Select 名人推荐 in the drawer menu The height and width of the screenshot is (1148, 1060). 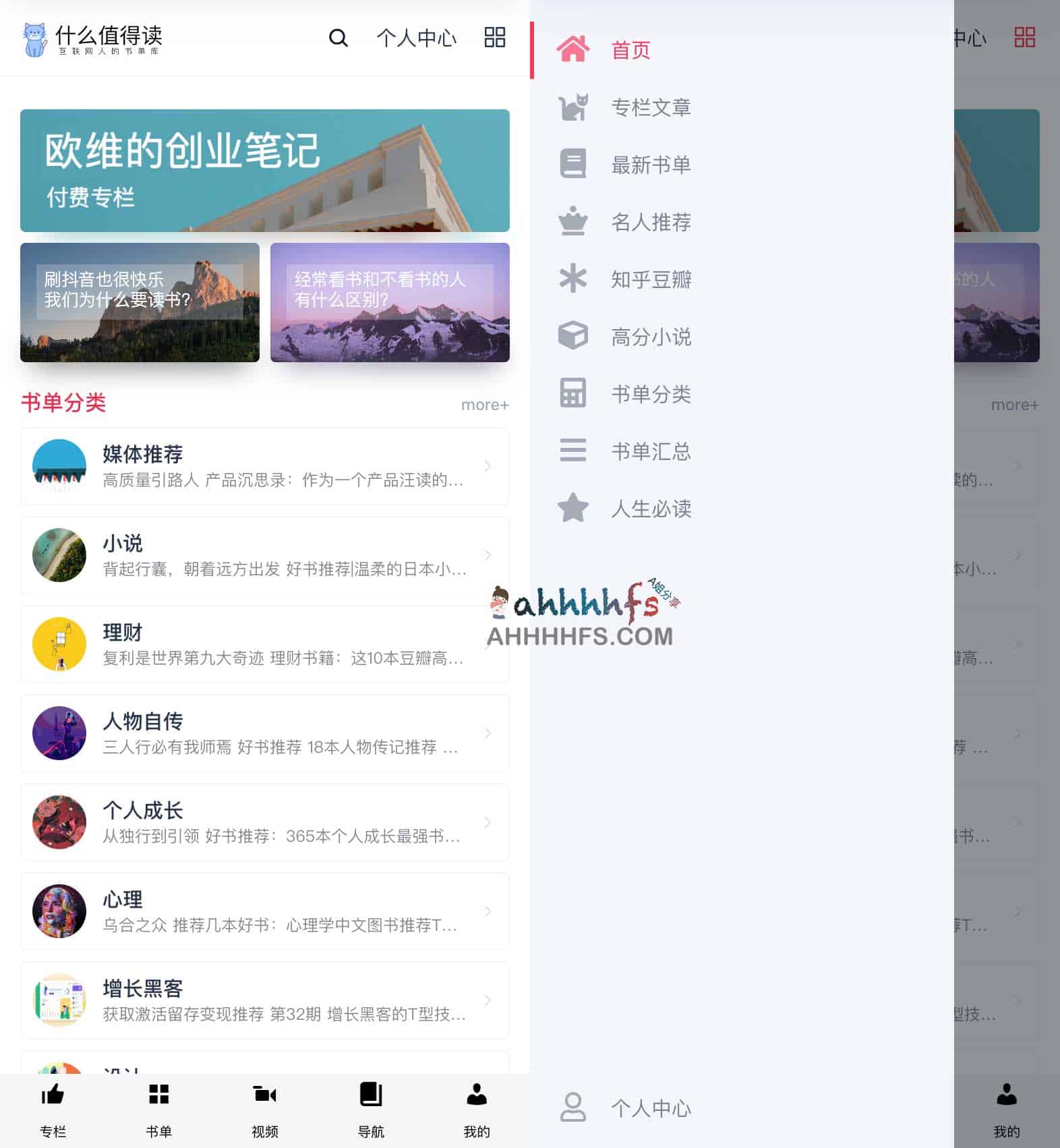pos(650,222)
